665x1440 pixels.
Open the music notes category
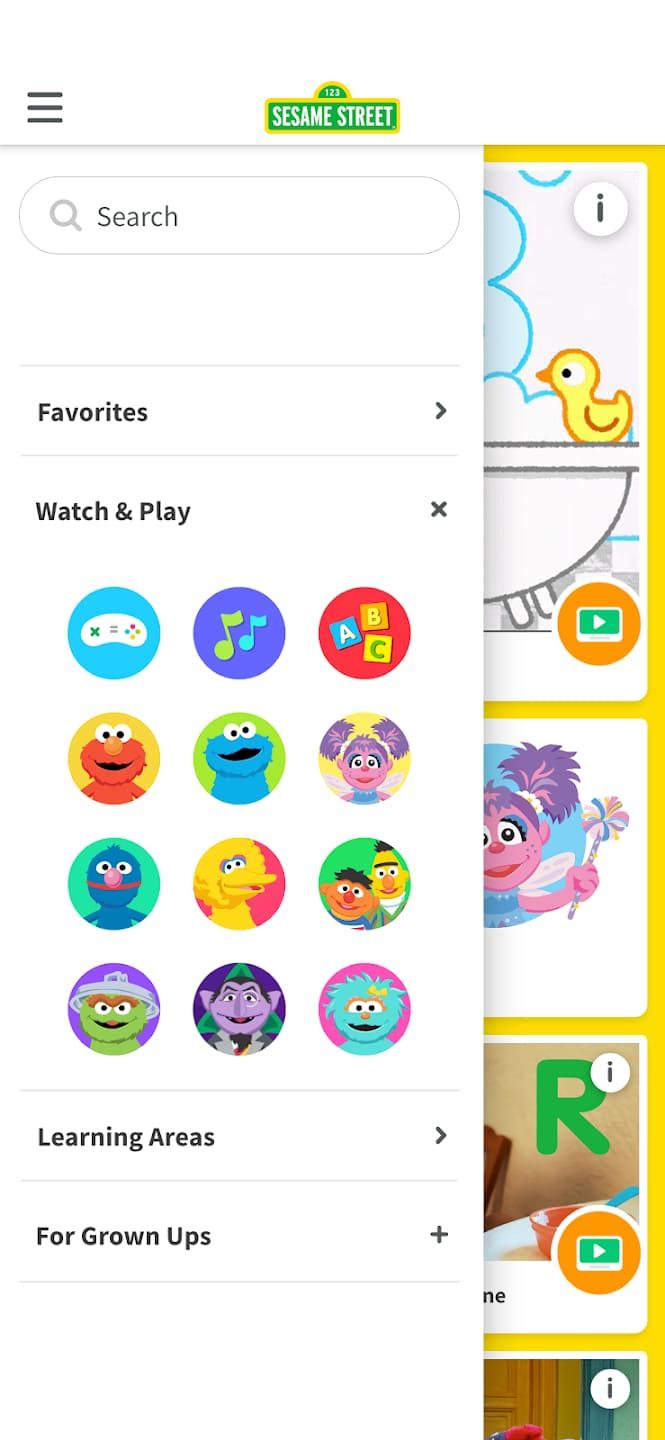pos(239,633)
